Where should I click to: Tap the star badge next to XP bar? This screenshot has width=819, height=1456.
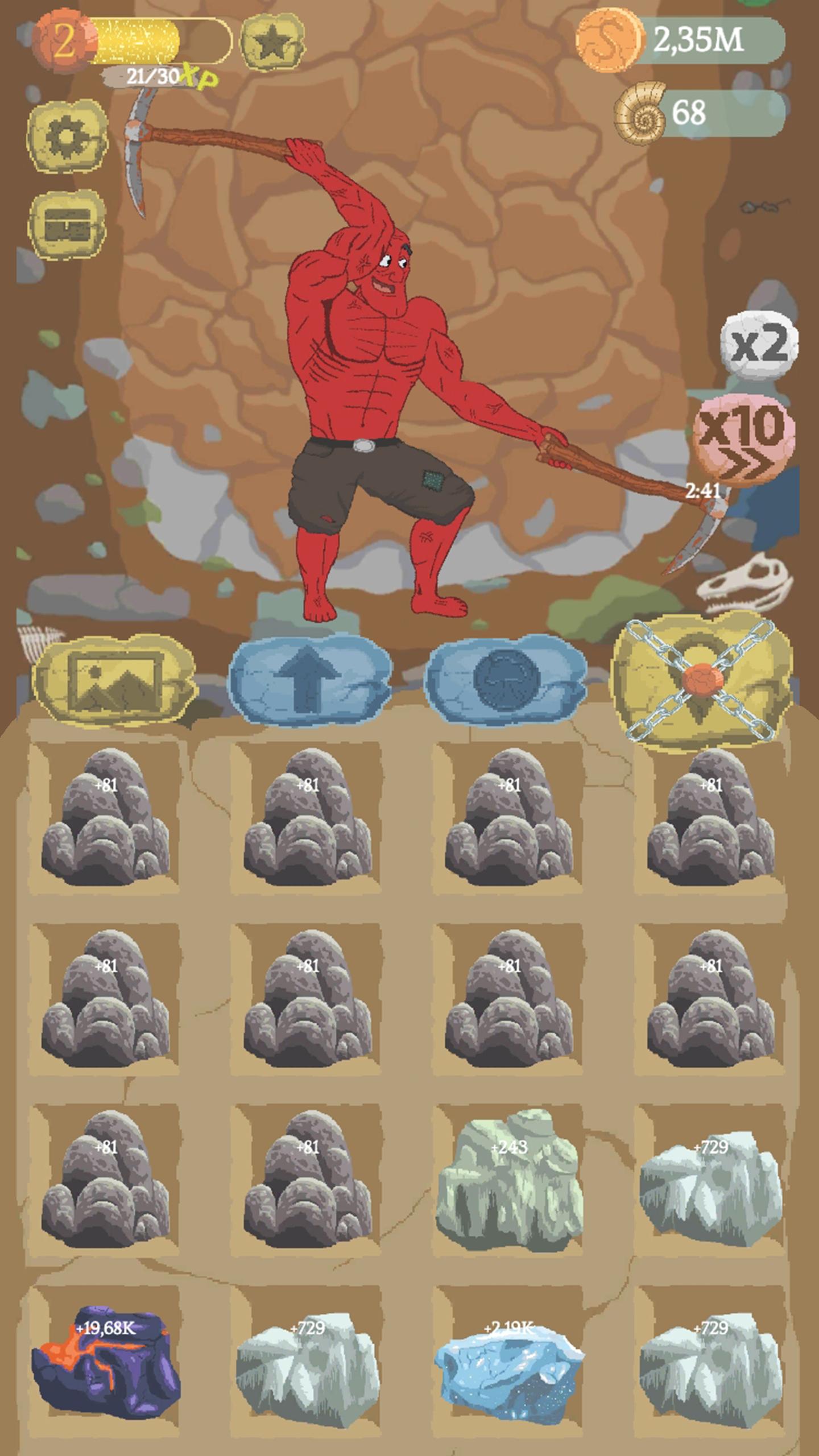pos(272,42)
